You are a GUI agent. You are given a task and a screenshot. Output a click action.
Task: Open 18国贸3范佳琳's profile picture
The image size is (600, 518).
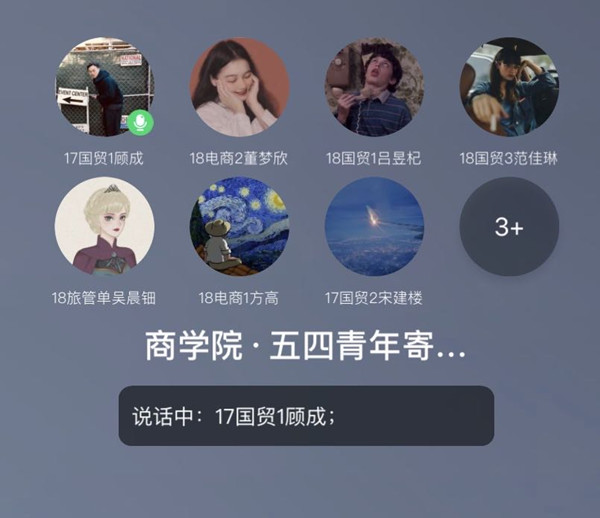(509, 87)
